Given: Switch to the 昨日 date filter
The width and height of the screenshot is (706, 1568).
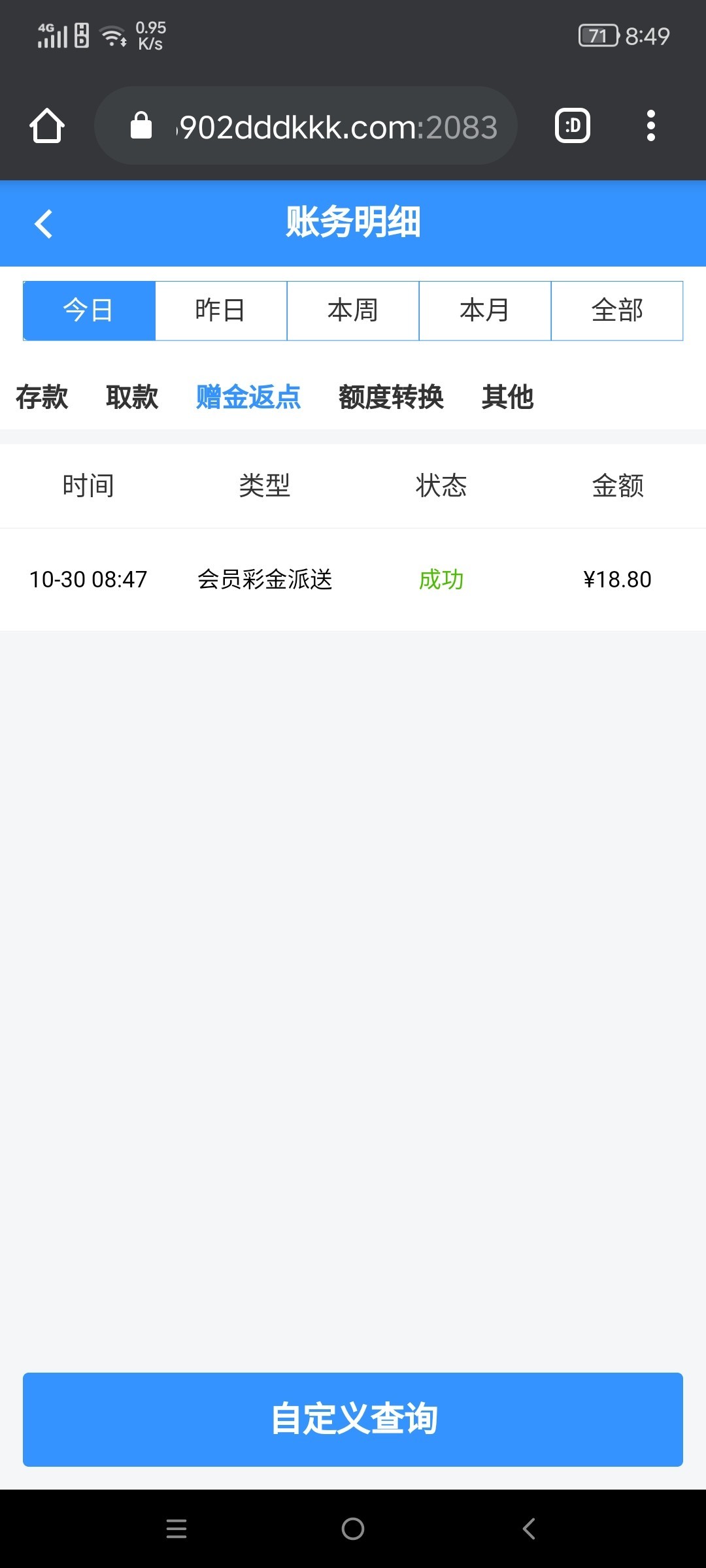Looking at the screenshot, I should (221, 310).
